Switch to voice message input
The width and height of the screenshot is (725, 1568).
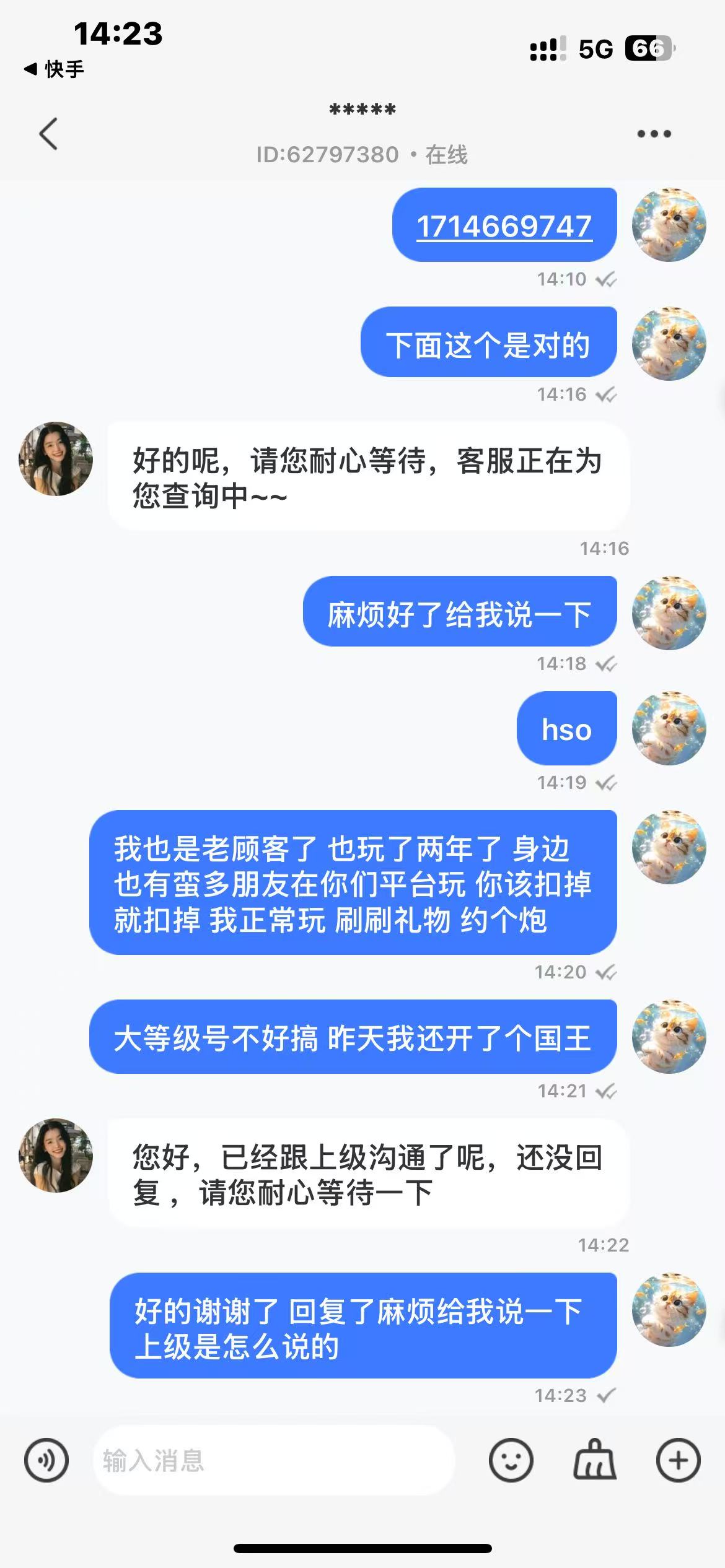point(46,1460)
